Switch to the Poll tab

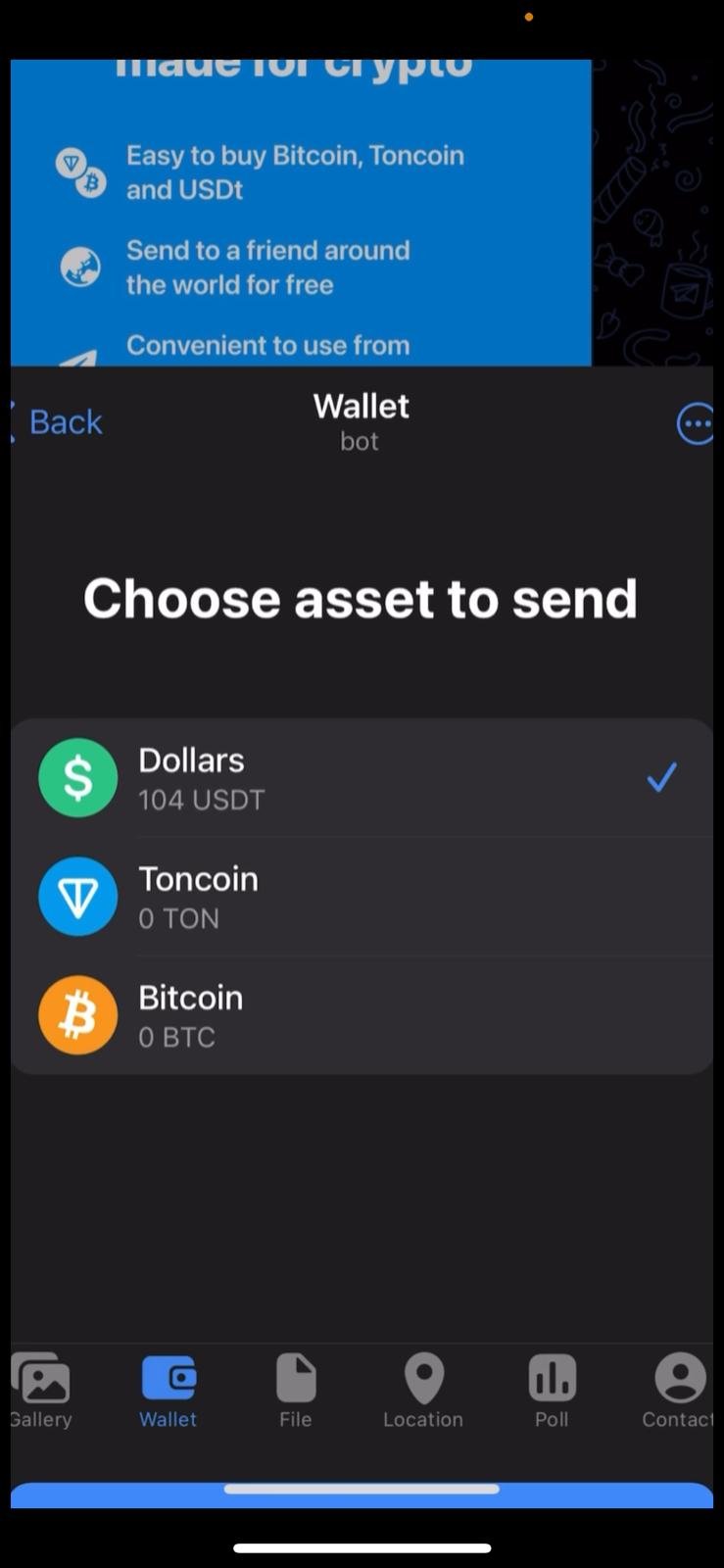[552, 1391]
